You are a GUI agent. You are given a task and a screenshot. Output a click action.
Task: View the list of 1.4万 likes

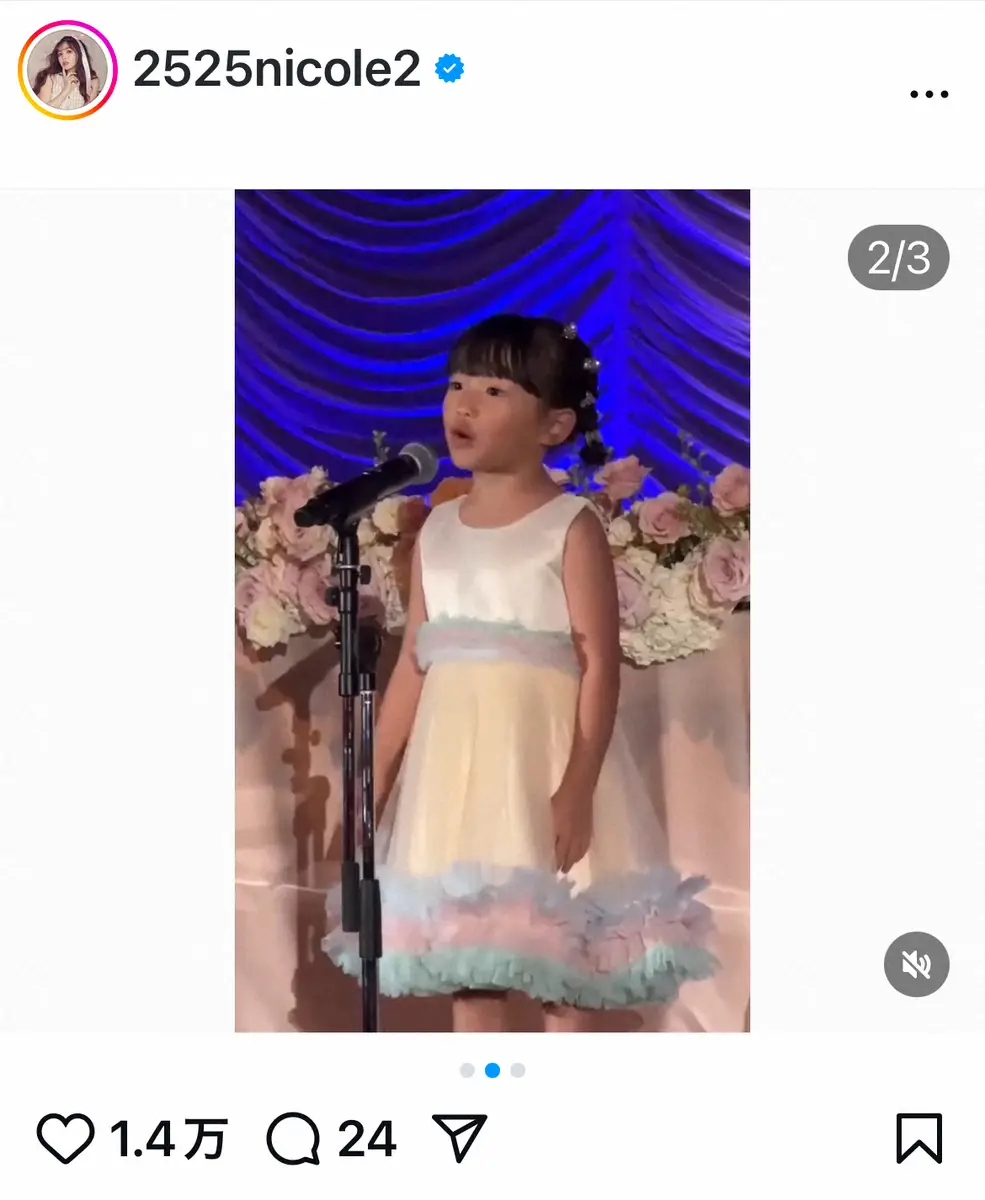coord(168,1139)
